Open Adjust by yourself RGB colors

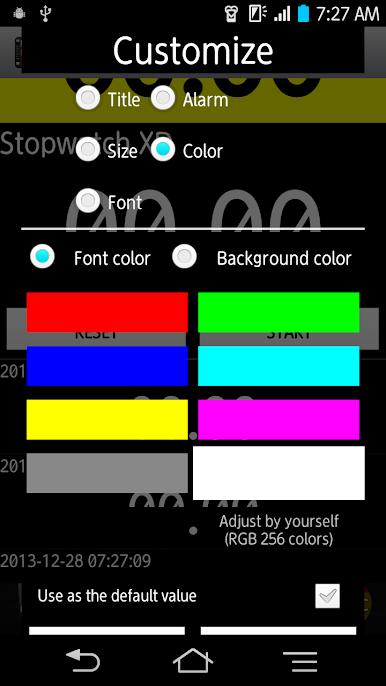click(279, 530)
